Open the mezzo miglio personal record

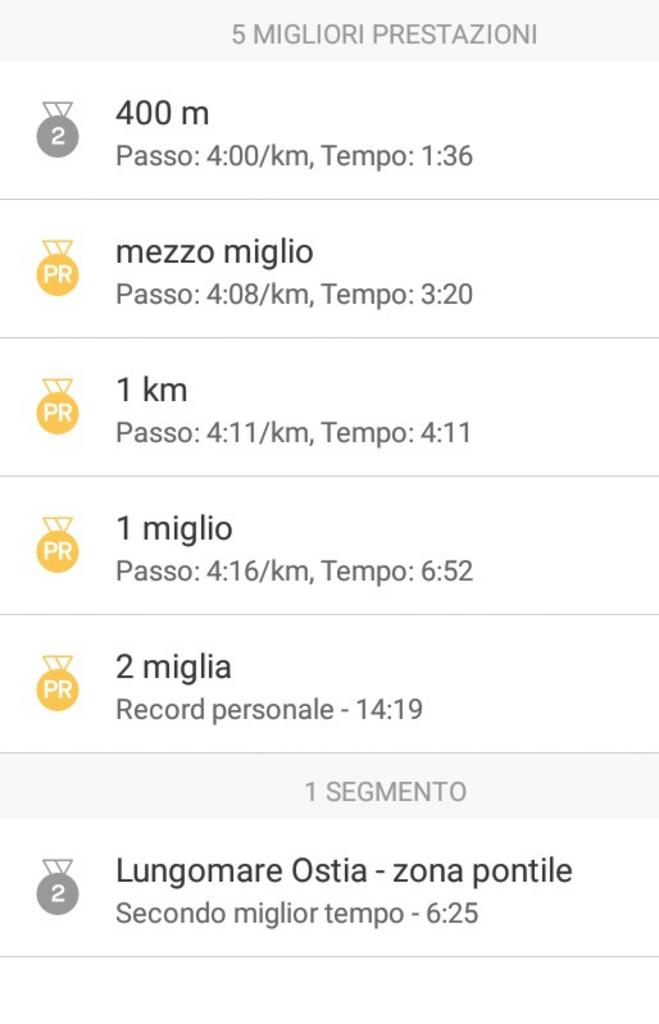click(329, 269)
